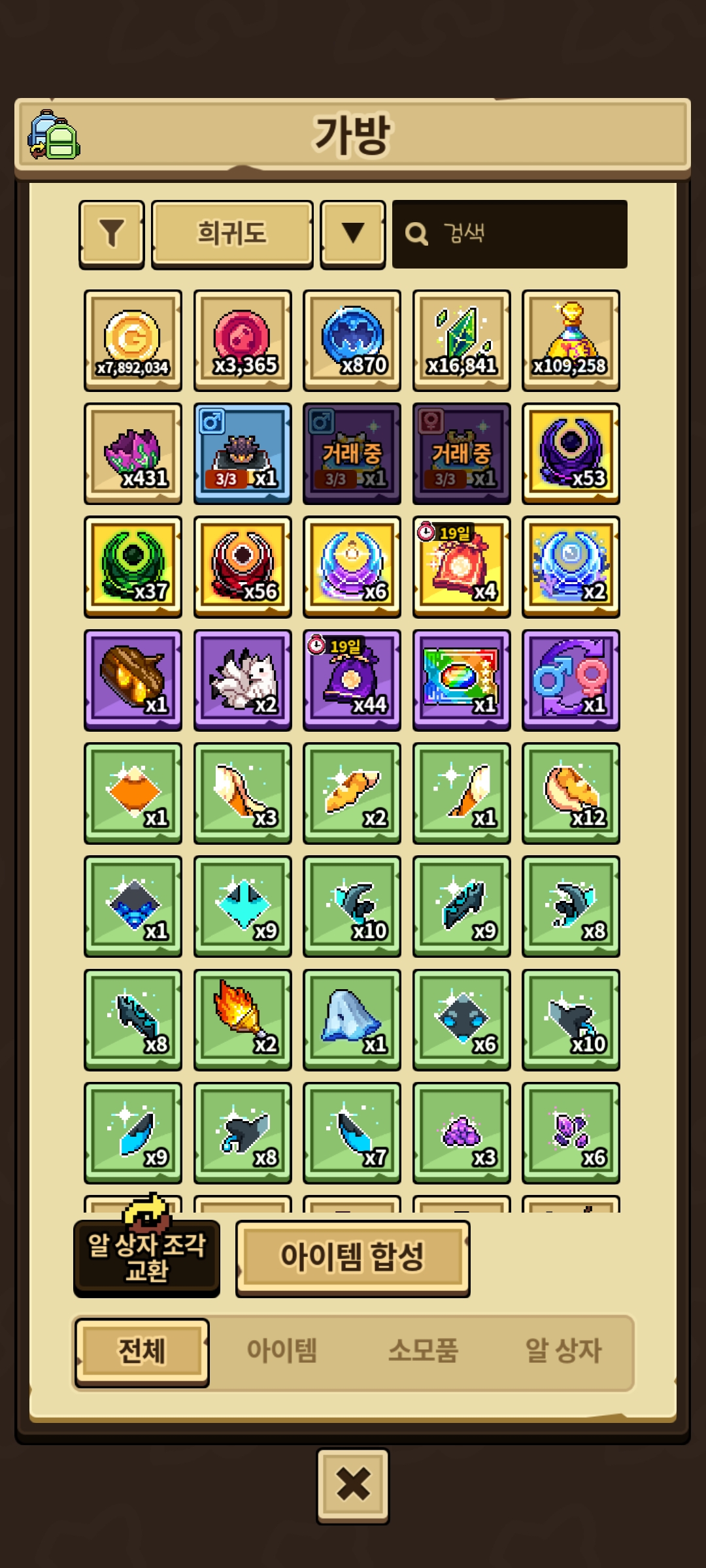Viewport: 706px width, 1568px height.
Task: Tap 알 상자 조각 교환 button
Action: point(146,1257)
